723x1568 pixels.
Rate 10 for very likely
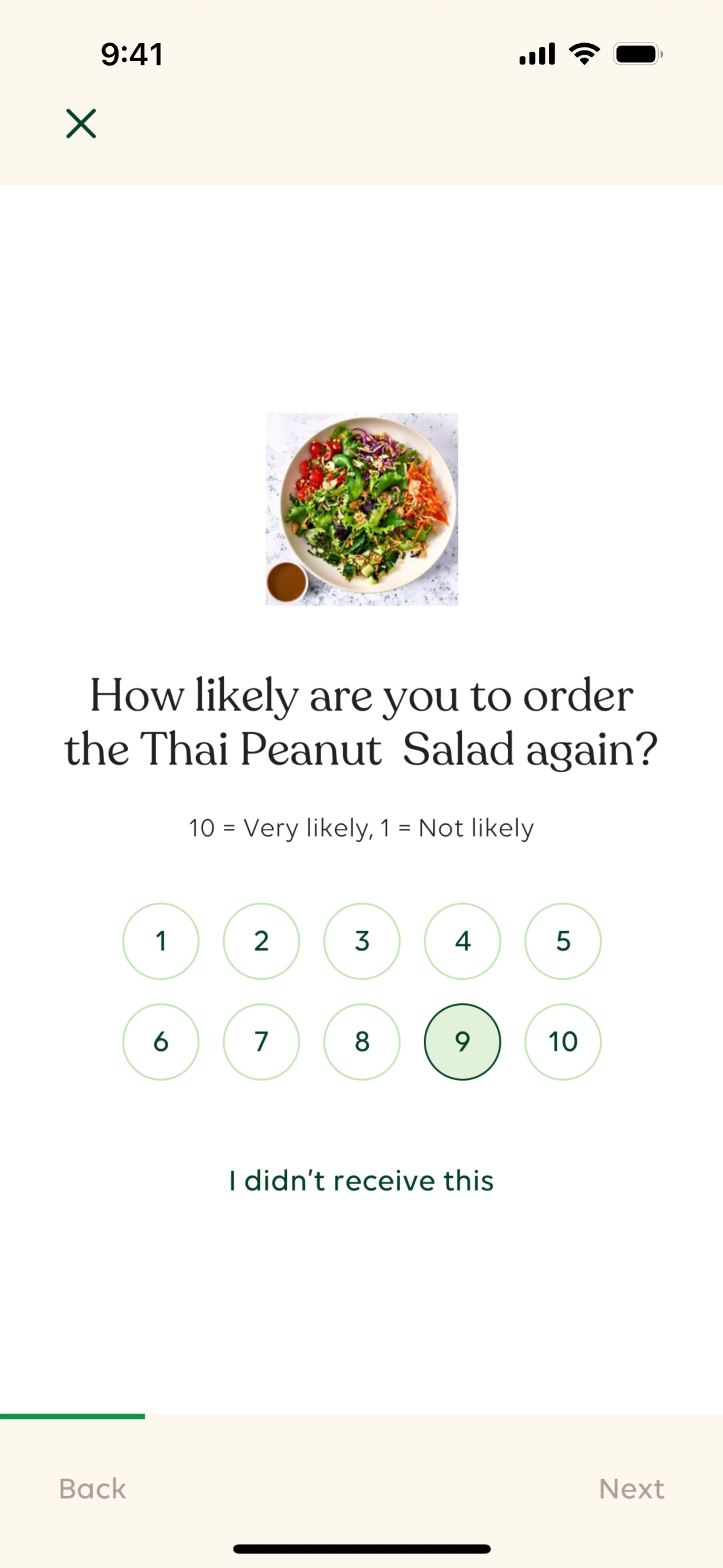563,1041
